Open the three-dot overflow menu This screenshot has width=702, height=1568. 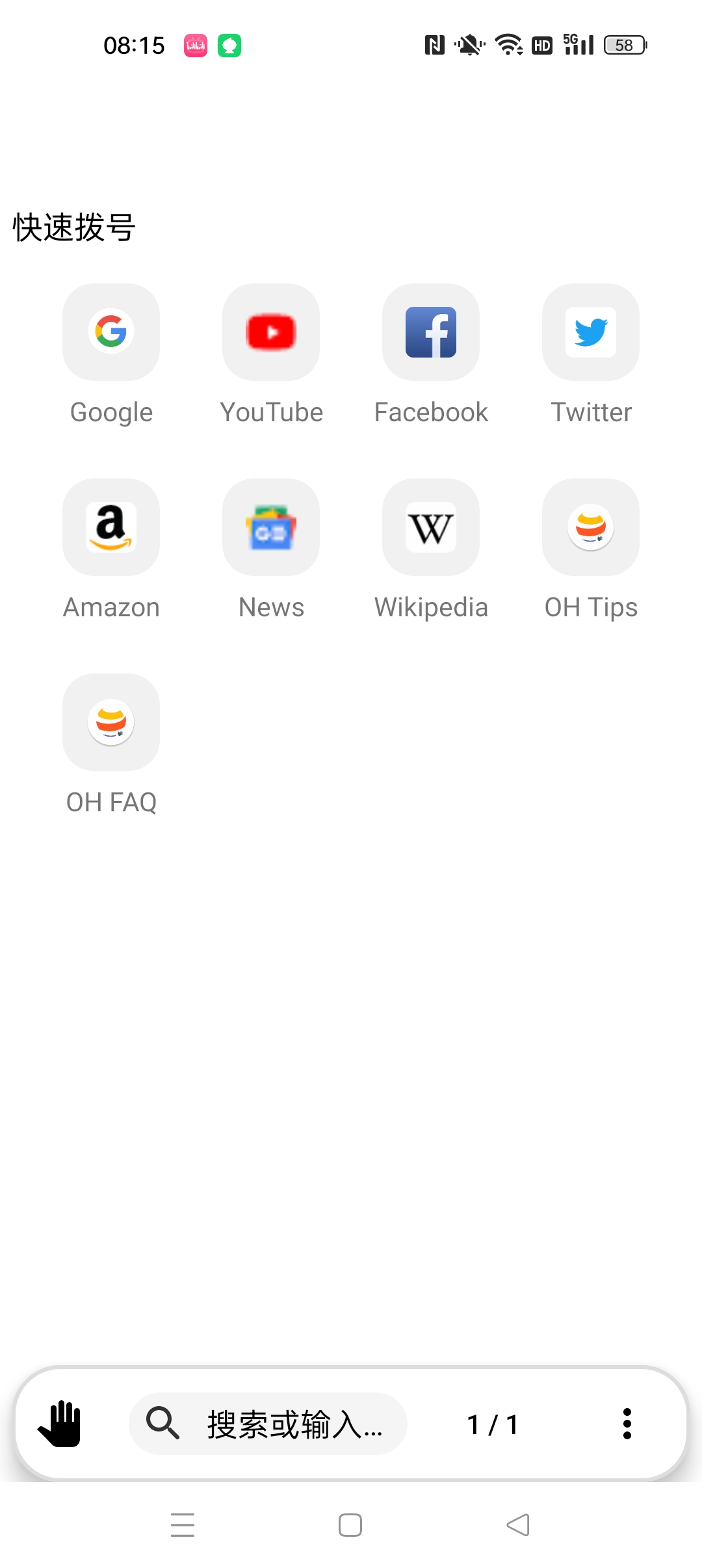(x=627, y=1424)
